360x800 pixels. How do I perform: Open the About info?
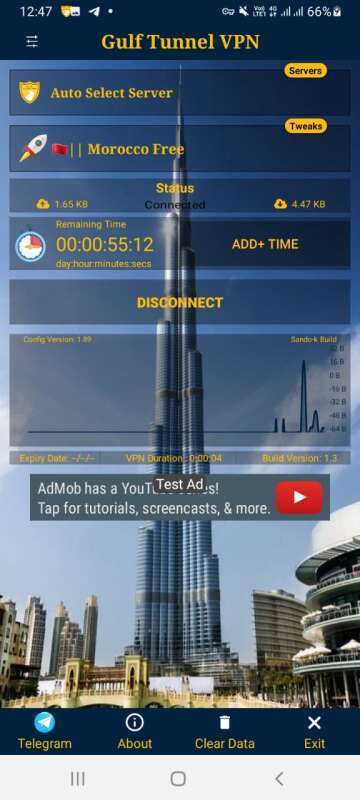click(135, 731)
